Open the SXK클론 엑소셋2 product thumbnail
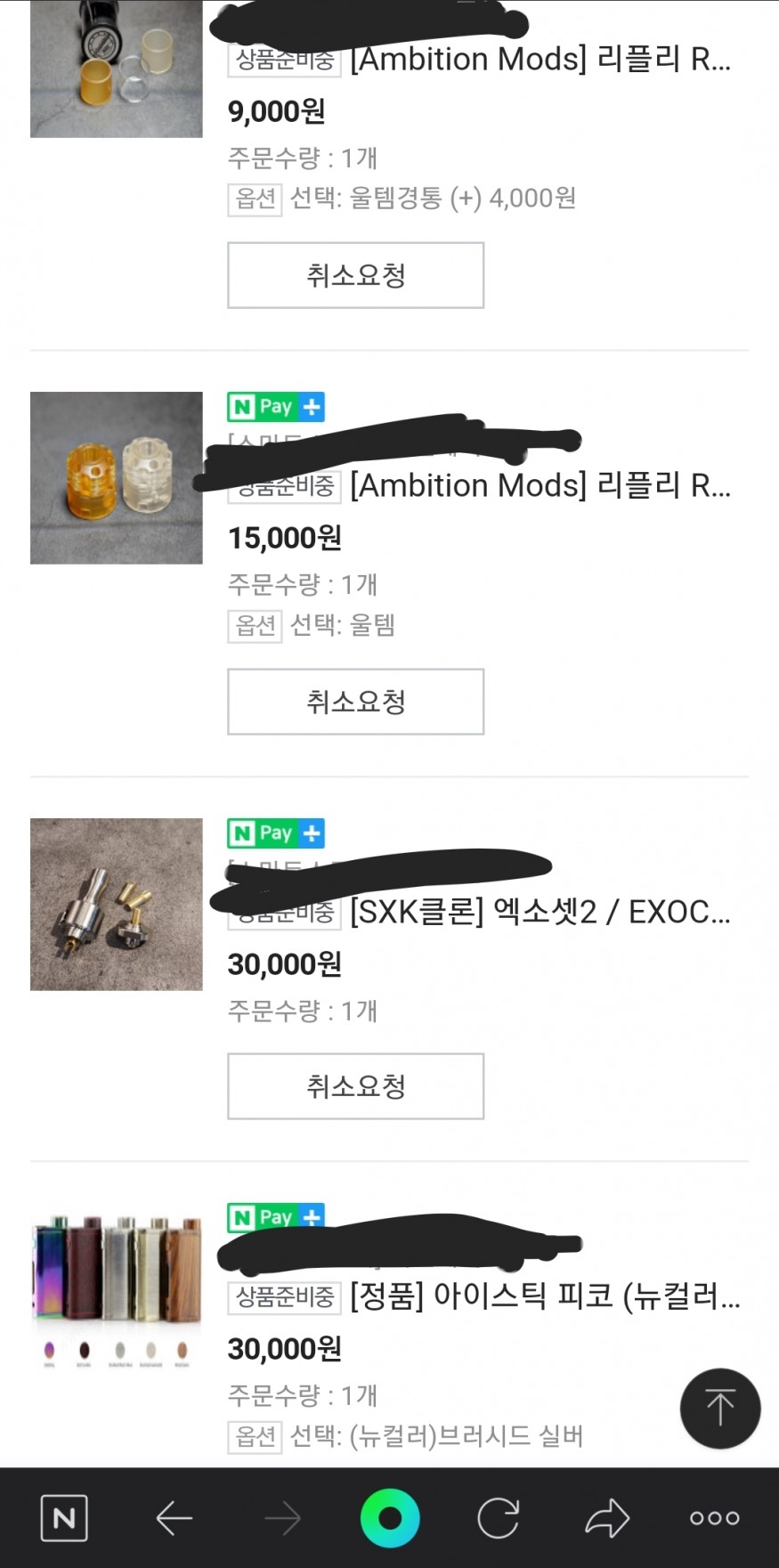 [117, 905]
